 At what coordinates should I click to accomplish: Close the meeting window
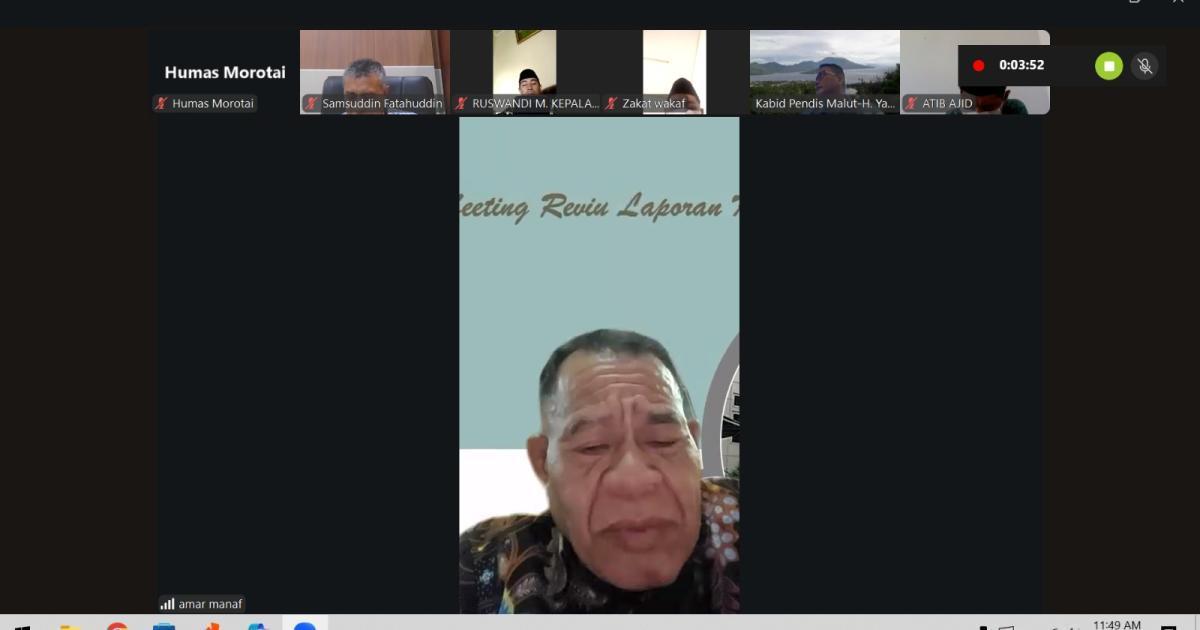pos(1178,3)
